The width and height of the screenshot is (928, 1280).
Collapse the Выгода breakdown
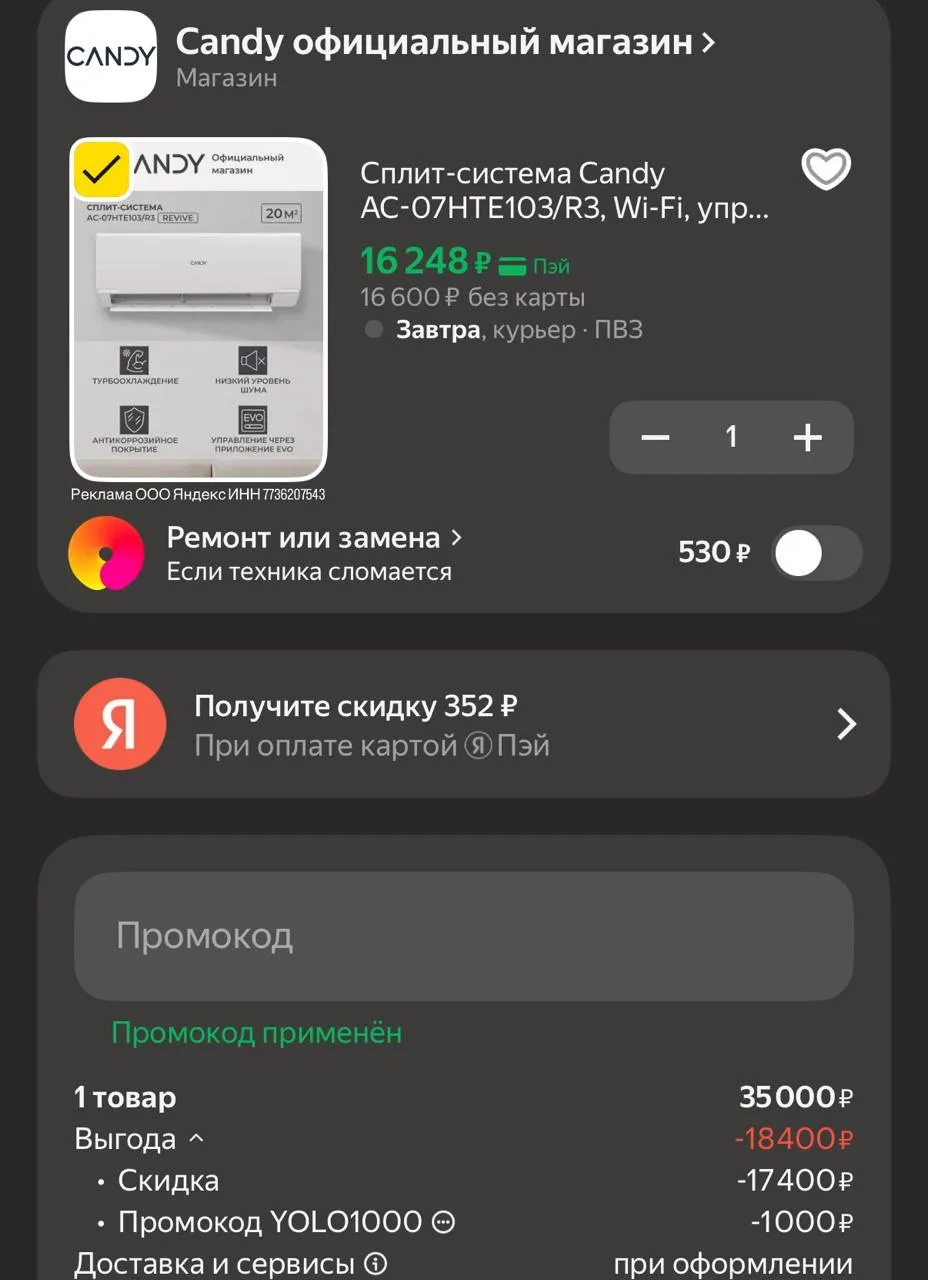pyautogui.click(x=196, y=1139)
